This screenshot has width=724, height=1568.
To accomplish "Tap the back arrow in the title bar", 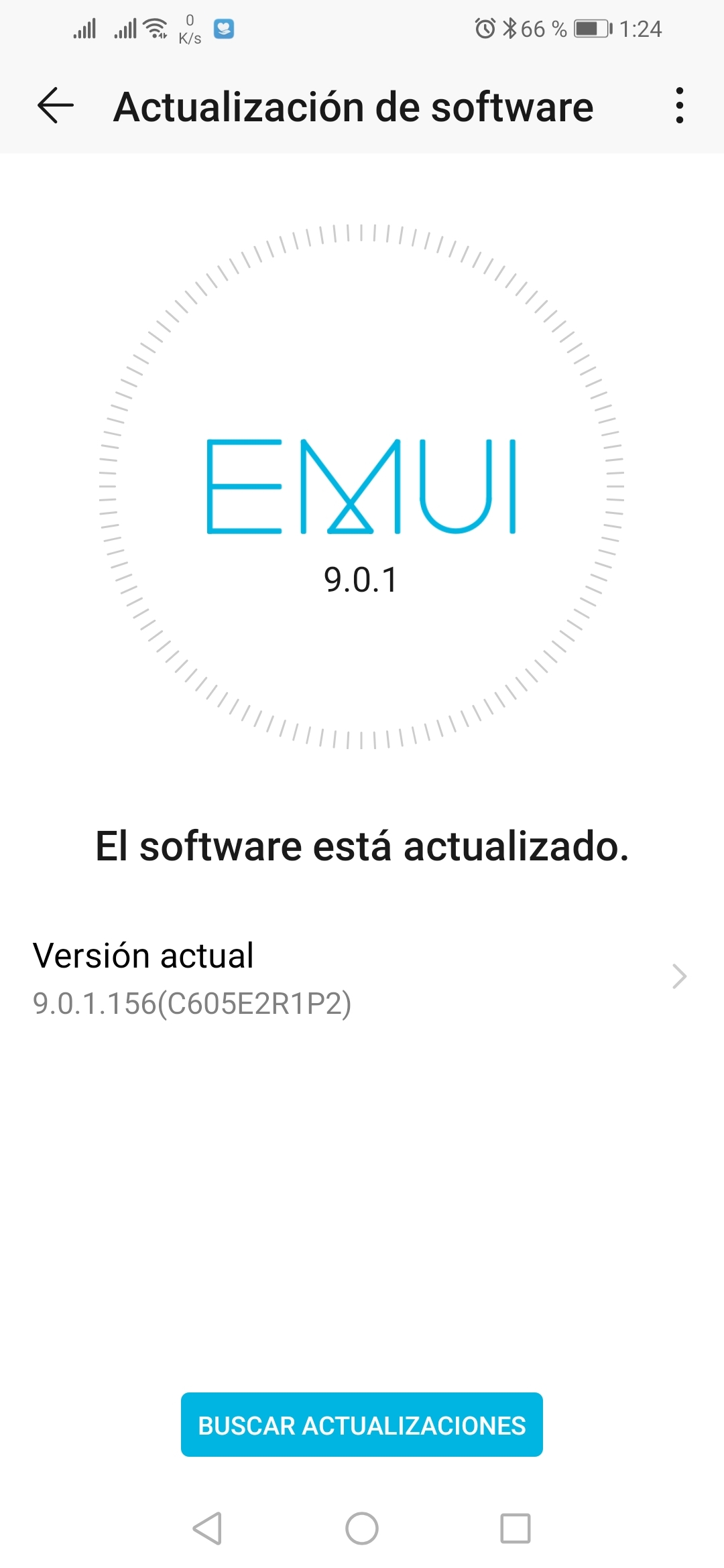I will [56, 107].
